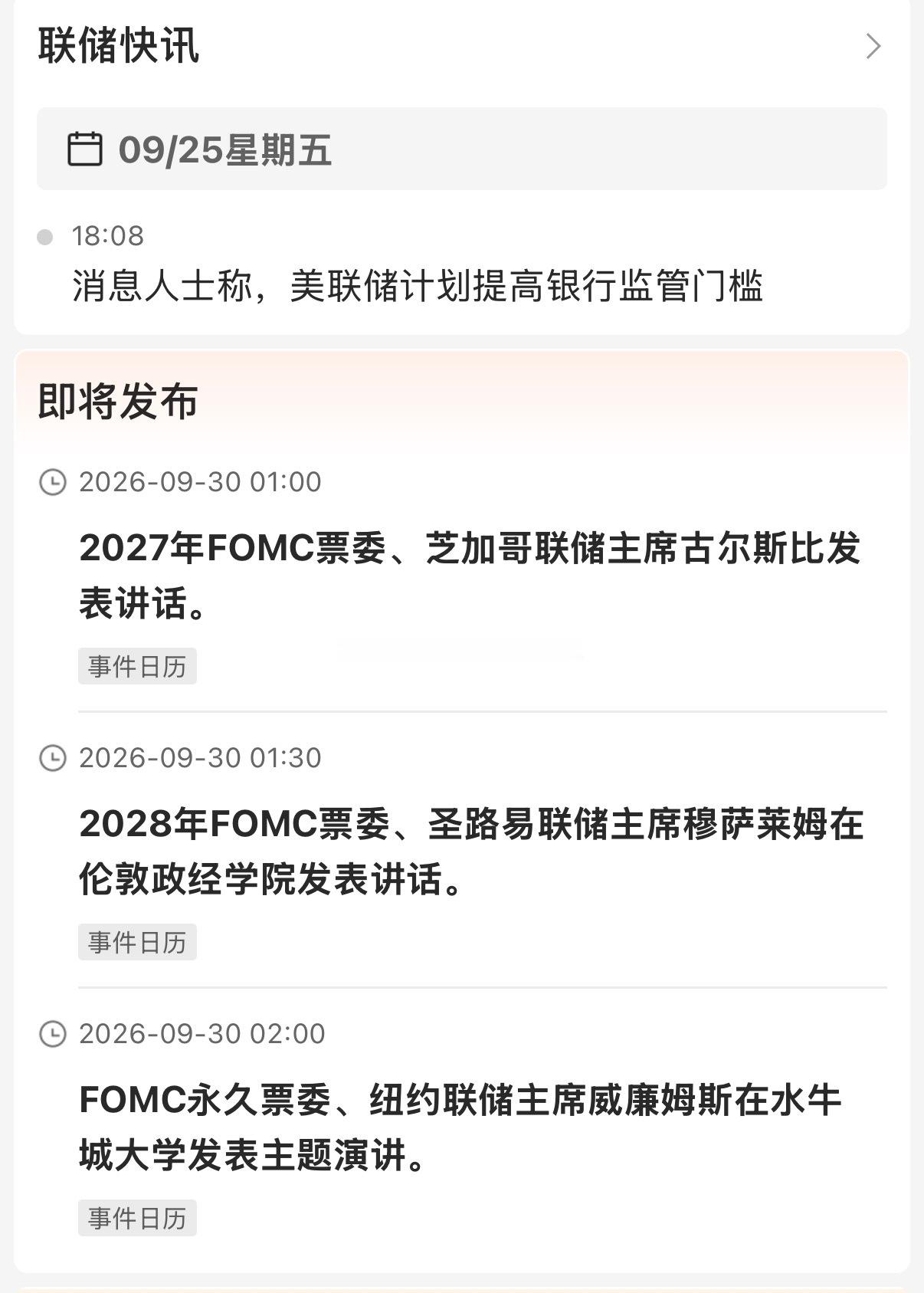Tap the 事件日历 tag under 威廉姆斯 event

point(137,1218)
